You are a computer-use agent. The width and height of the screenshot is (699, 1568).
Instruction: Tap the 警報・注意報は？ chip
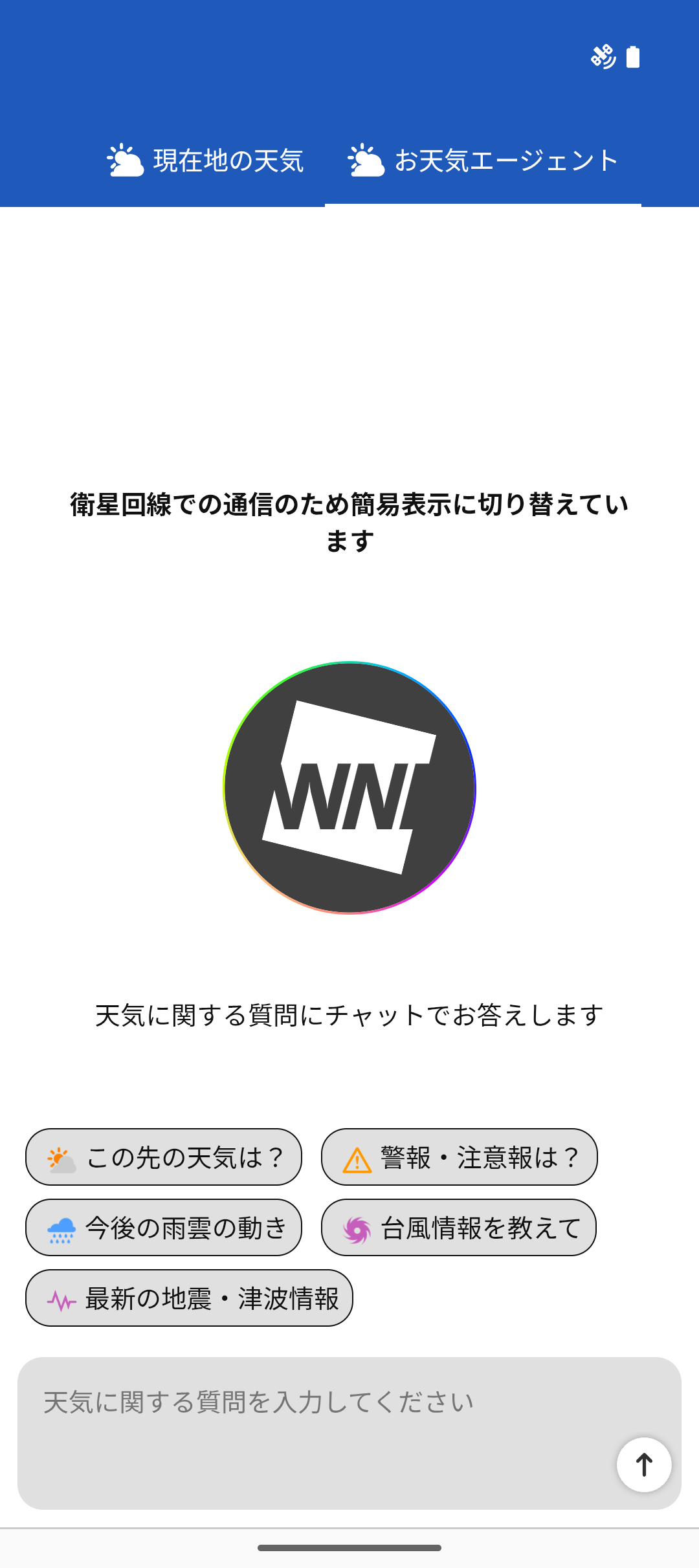[460, 1157]
